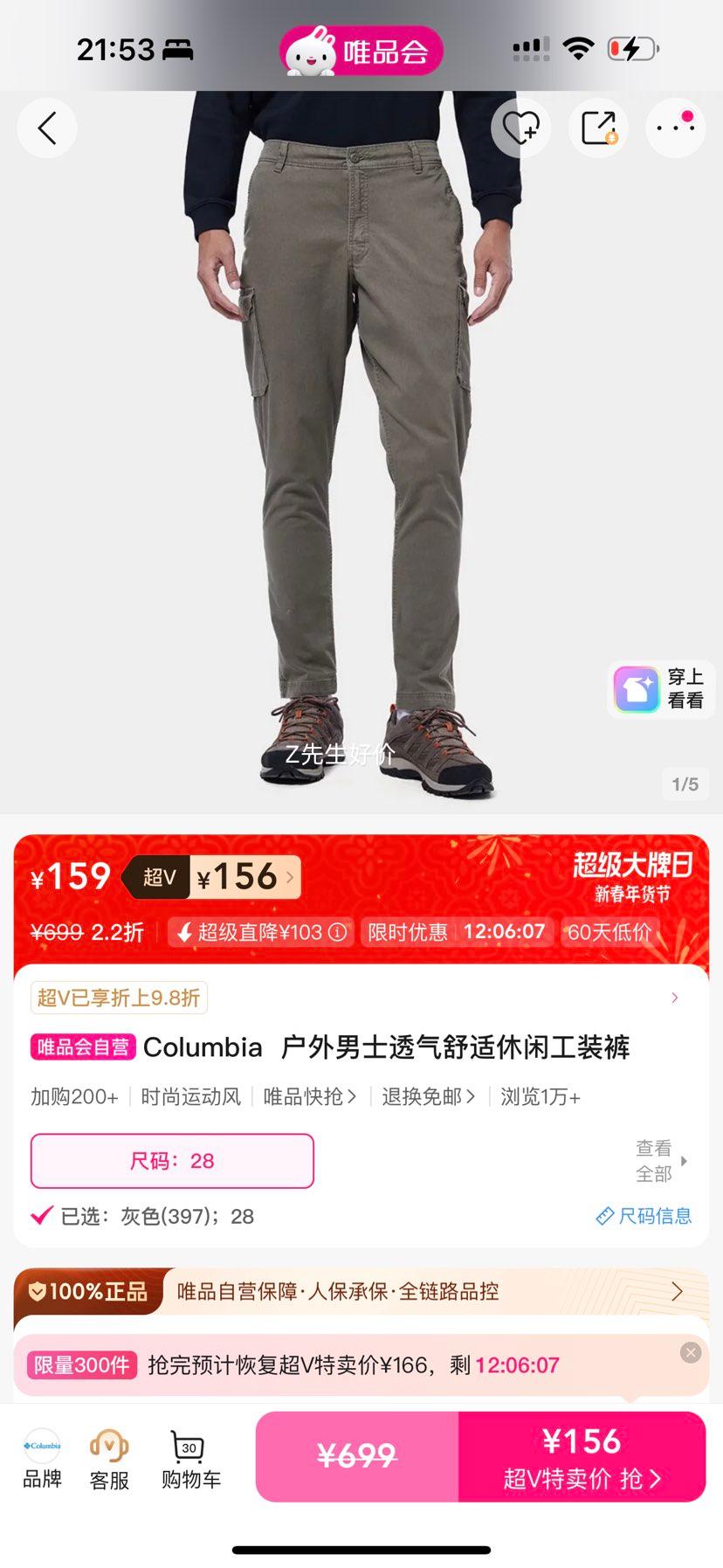
Task: Open the 购物车 shopping cart icon
Action: click(186, 1453)
